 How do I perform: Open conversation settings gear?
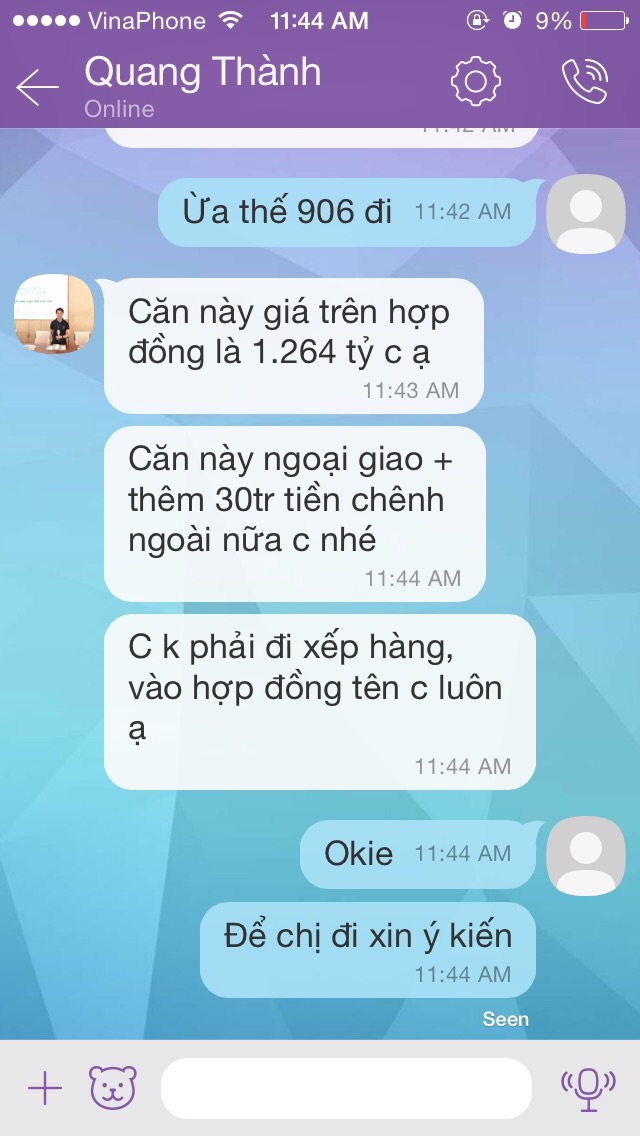(x=476, y=81)
